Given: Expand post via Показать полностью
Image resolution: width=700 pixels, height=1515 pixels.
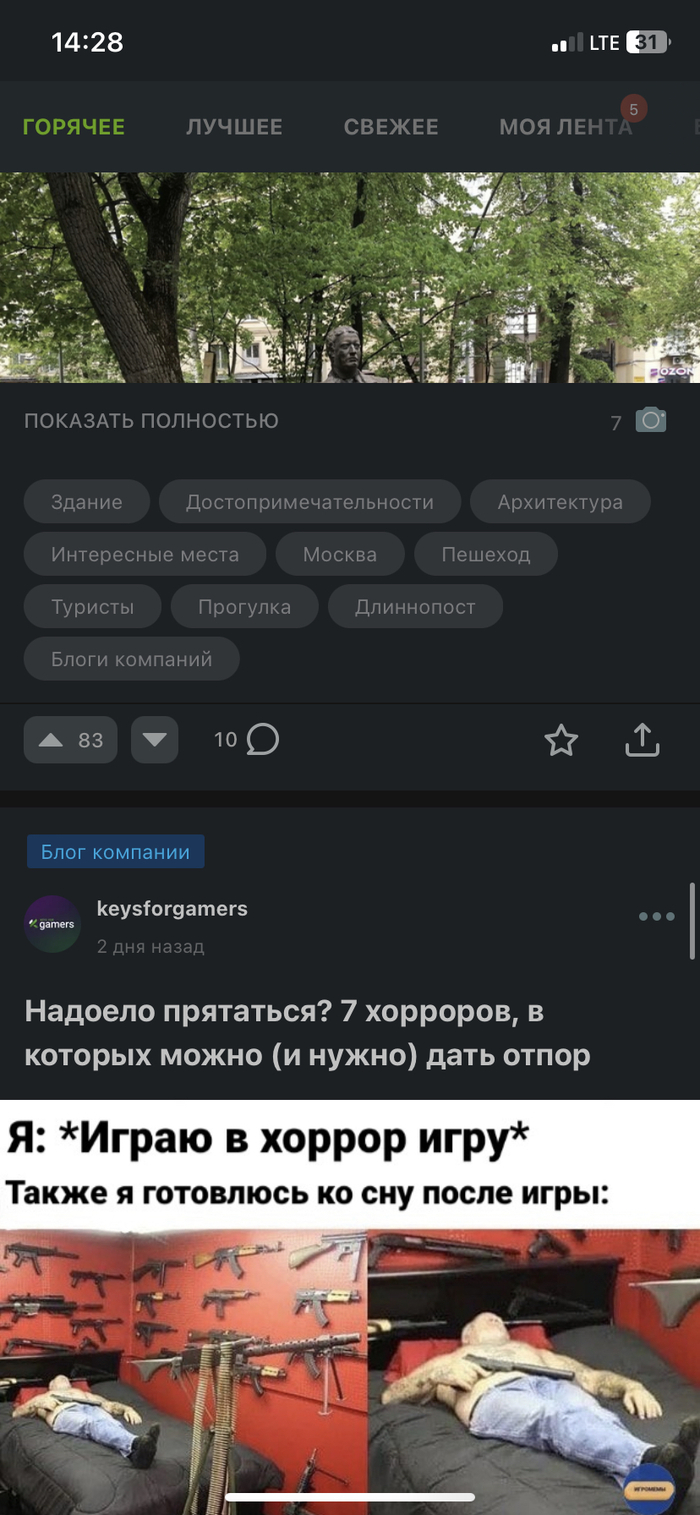Looking at the screenshot, I should click(151, 421).
